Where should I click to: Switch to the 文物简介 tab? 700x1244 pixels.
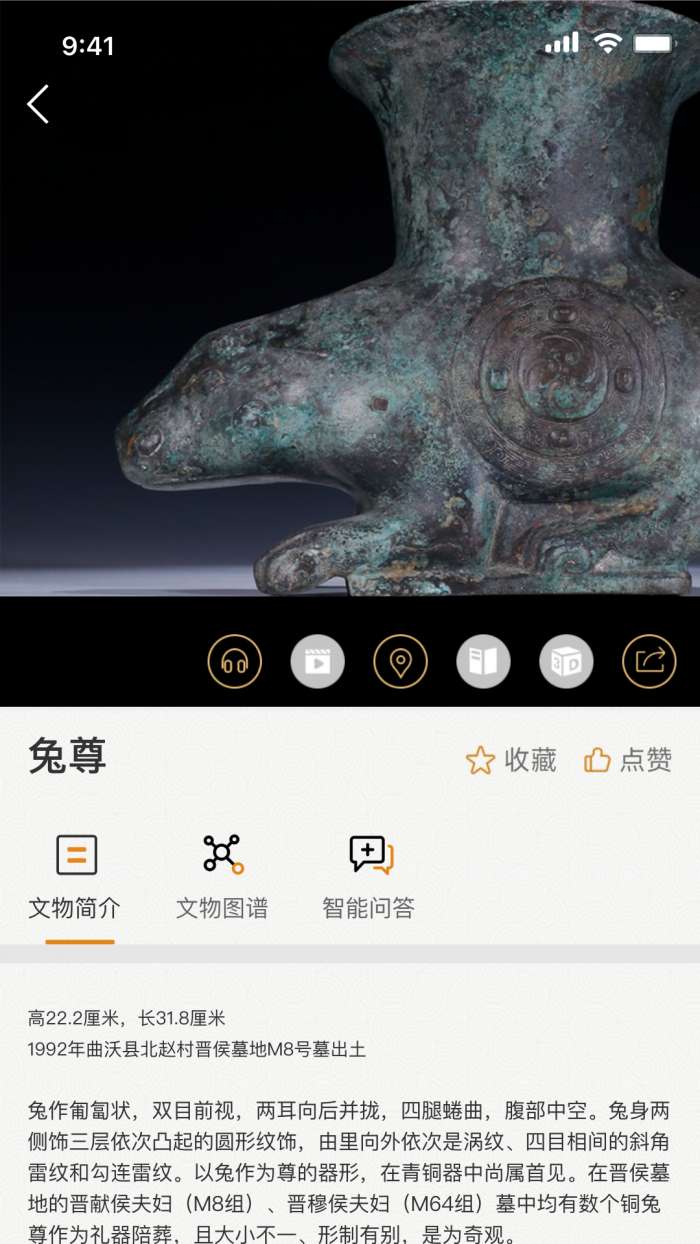[76, 878]
